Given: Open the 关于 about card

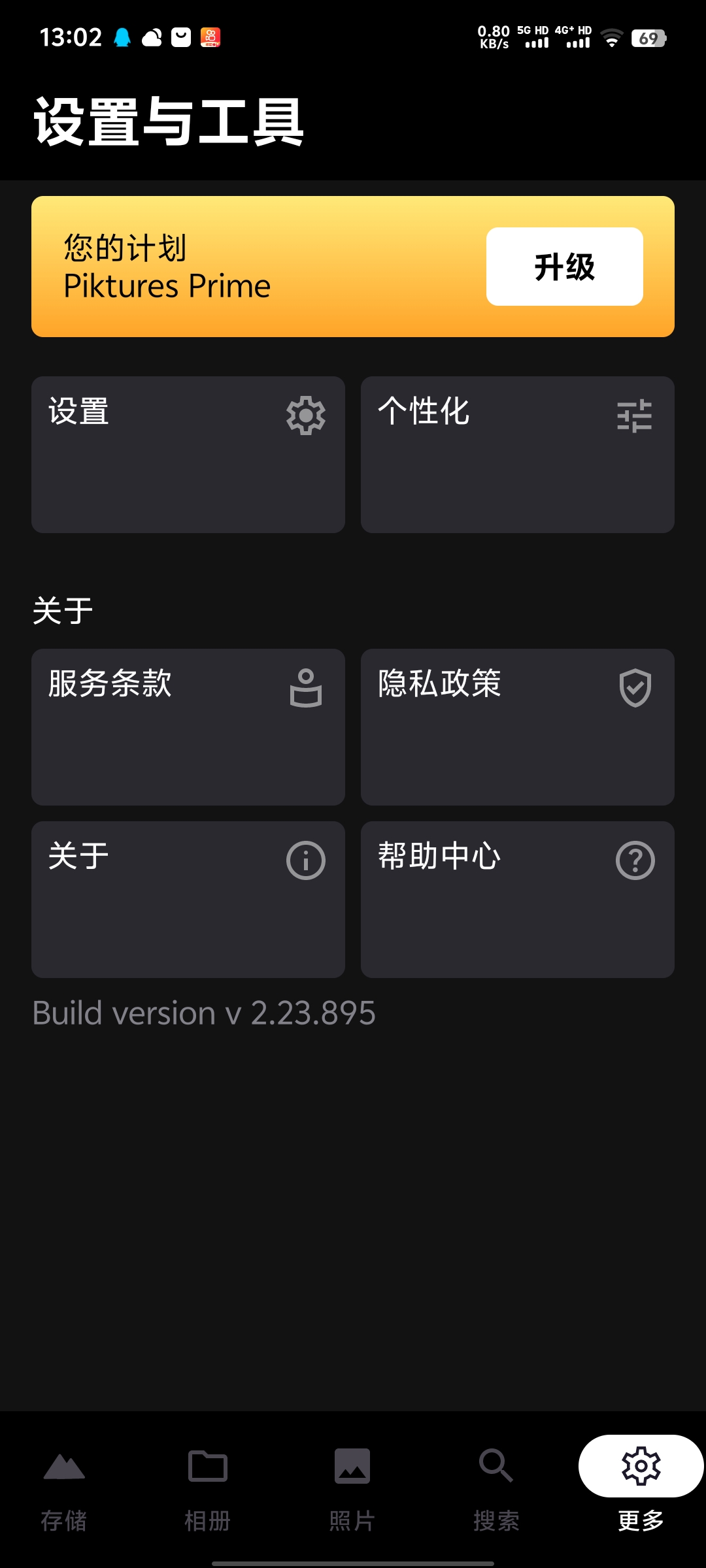Looking at the screenshot, I should point(188,899).
